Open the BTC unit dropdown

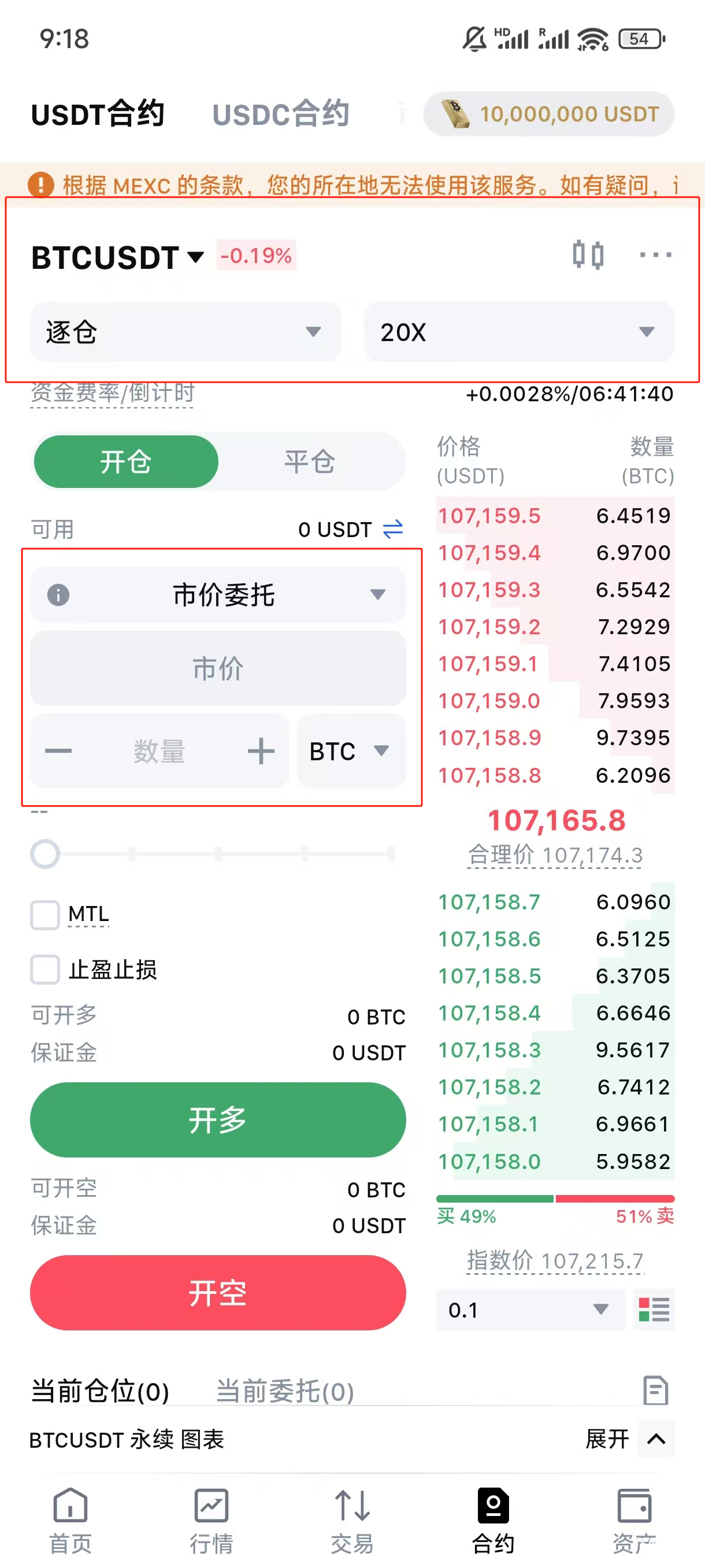[350, 751]
